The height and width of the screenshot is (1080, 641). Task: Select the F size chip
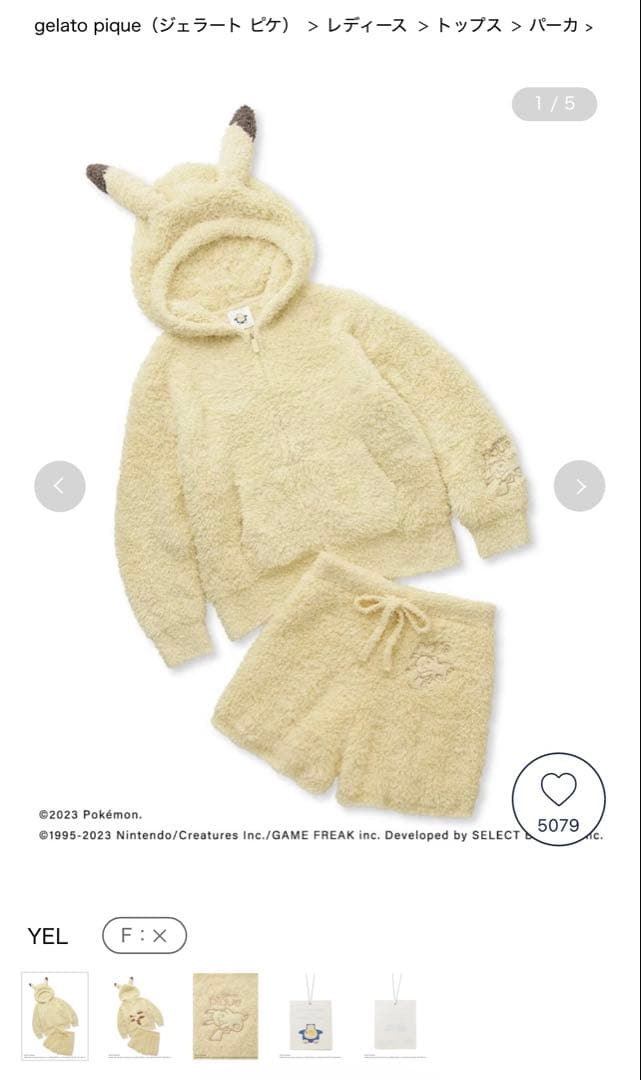(144, 936)
